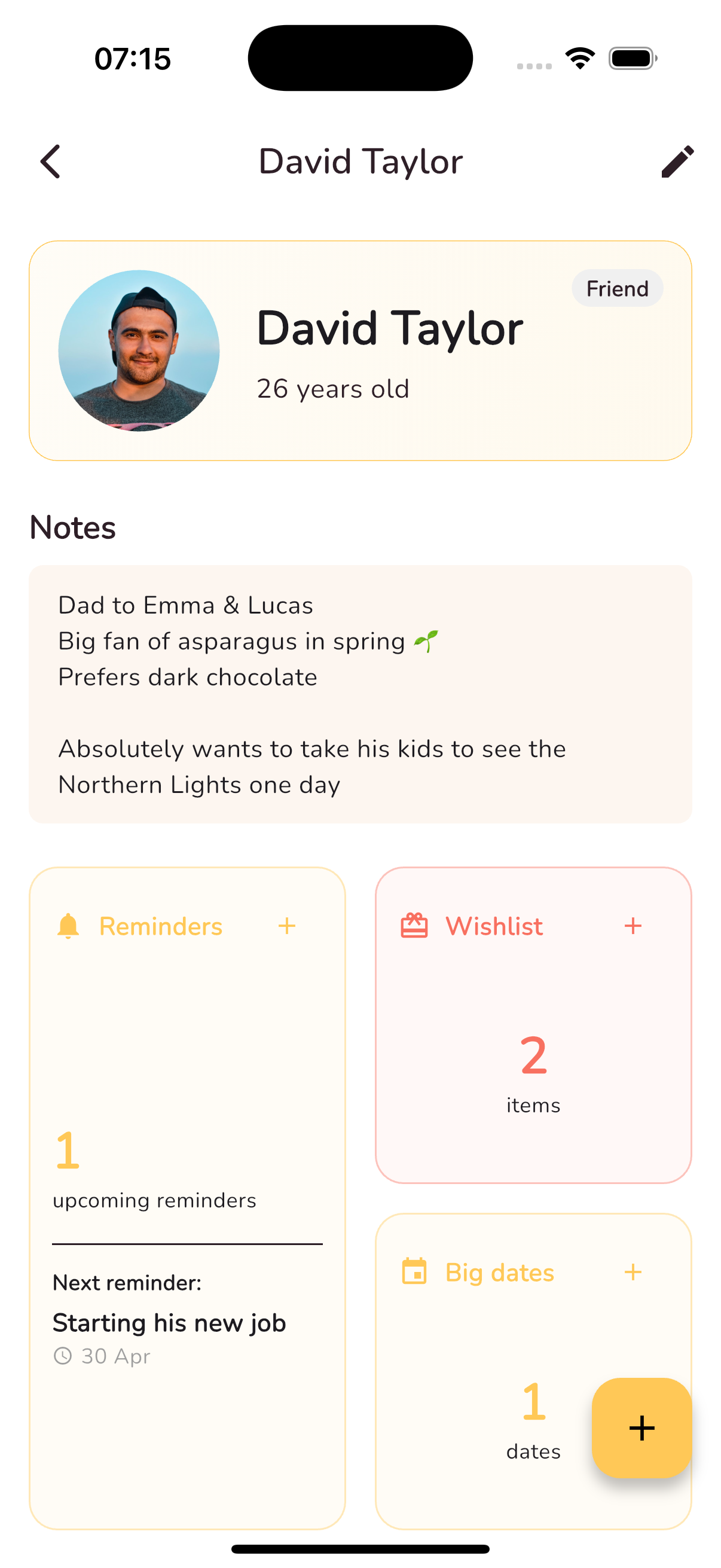
Task: Tap the yellow floating plus button
Action: [641, 1428]
